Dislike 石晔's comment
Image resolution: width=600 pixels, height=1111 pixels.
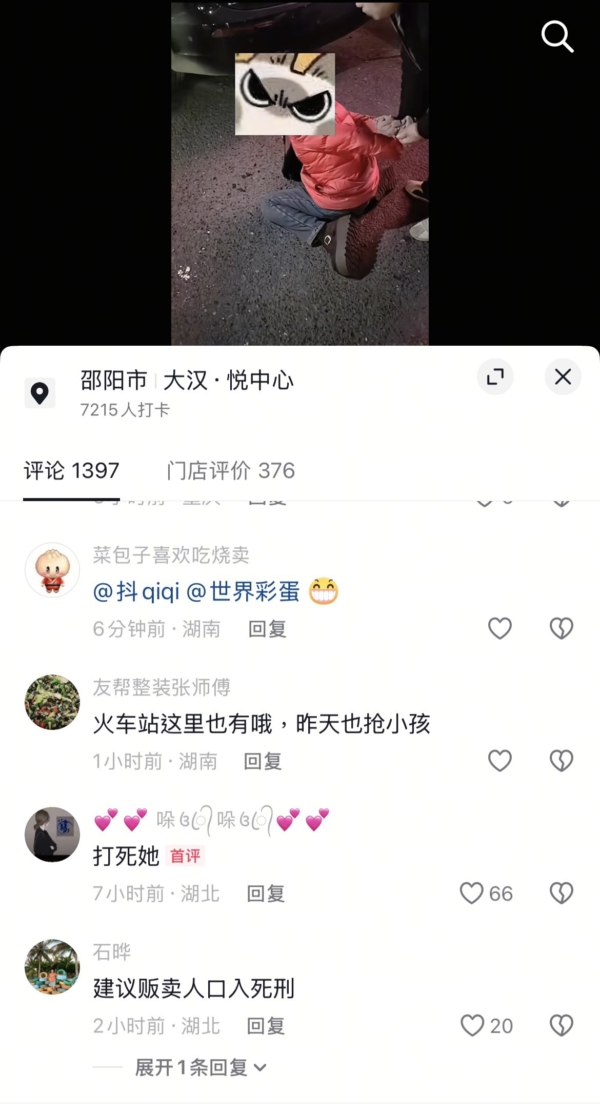(x=561, y=1025)
